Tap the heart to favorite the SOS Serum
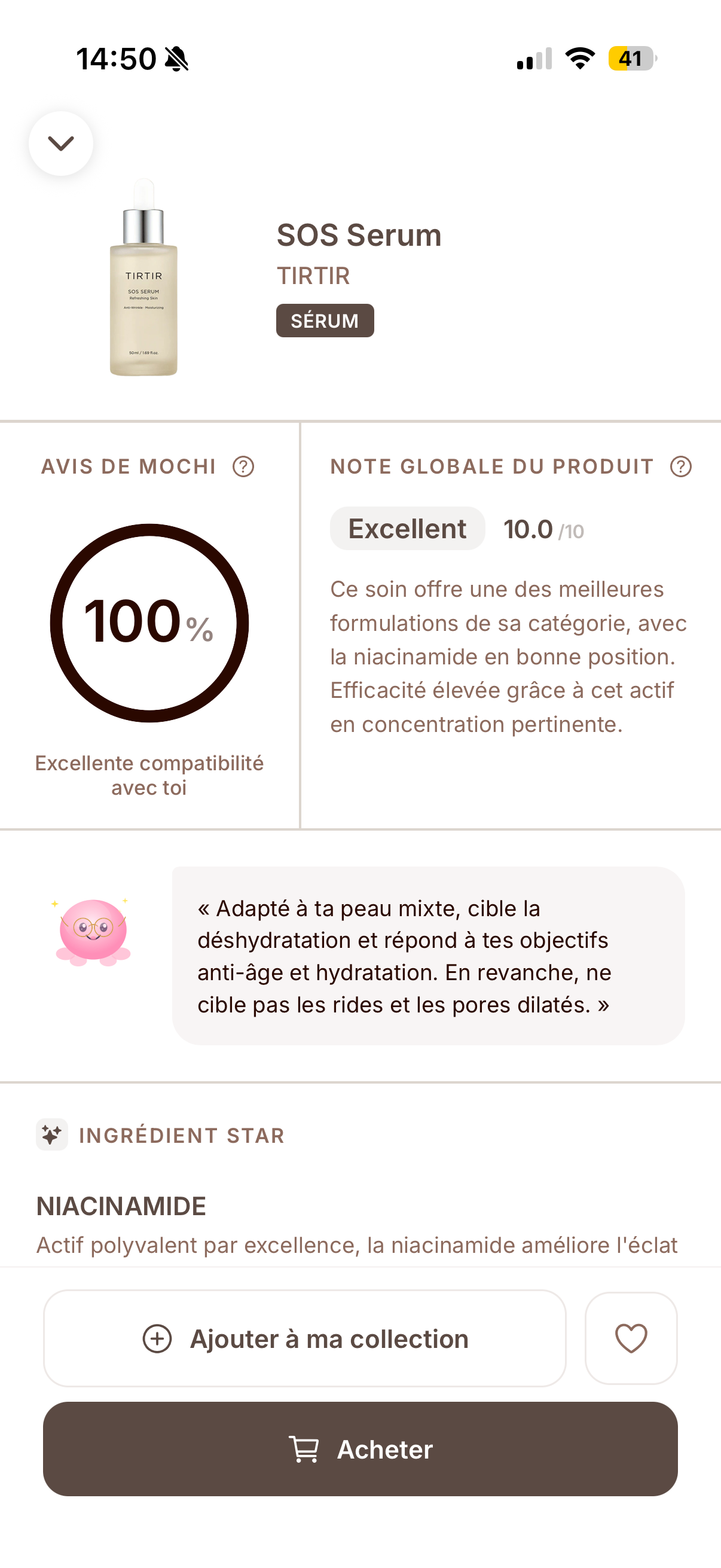721x1568 pixels. coord(631,1340)
